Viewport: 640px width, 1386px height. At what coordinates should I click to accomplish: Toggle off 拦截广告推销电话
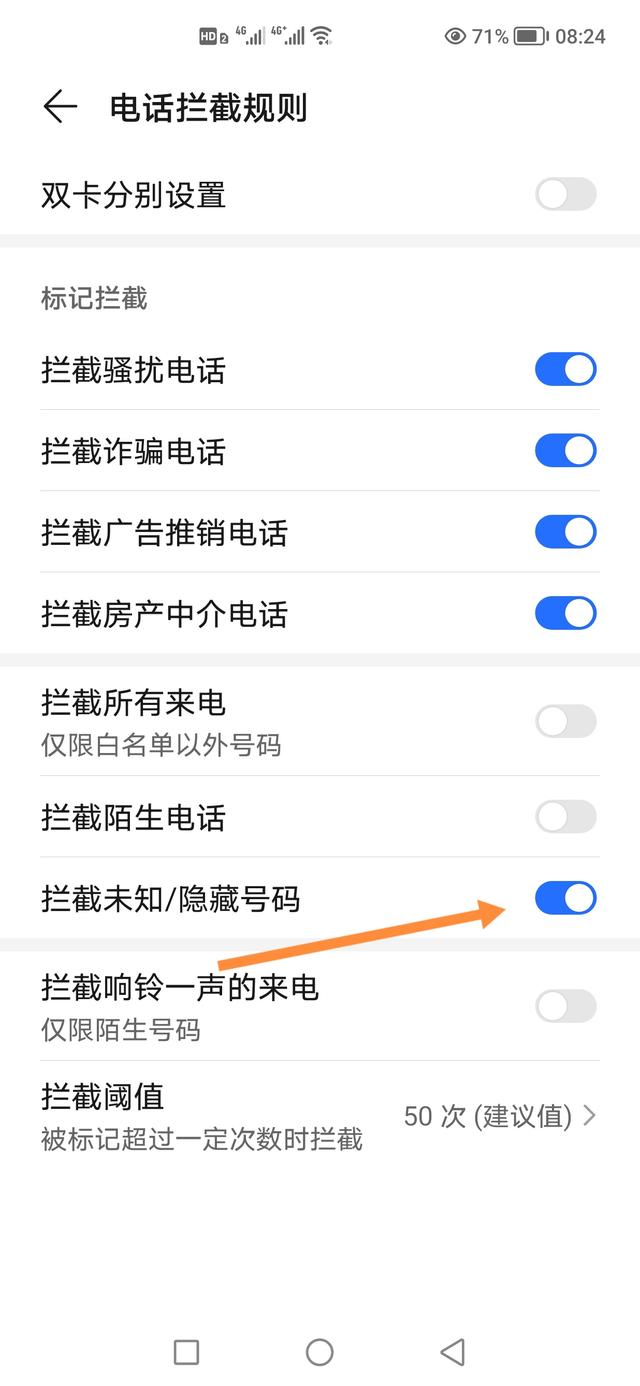pos(566,532)
